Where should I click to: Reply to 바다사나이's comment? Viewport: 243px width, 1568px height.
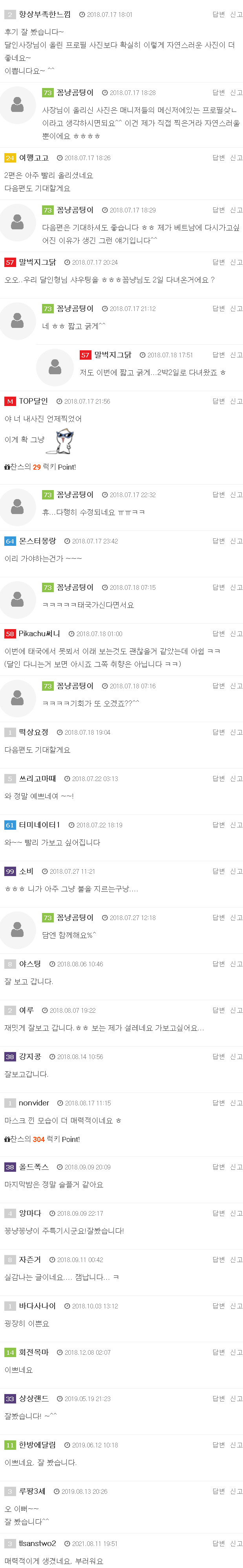click(218, 1306)
